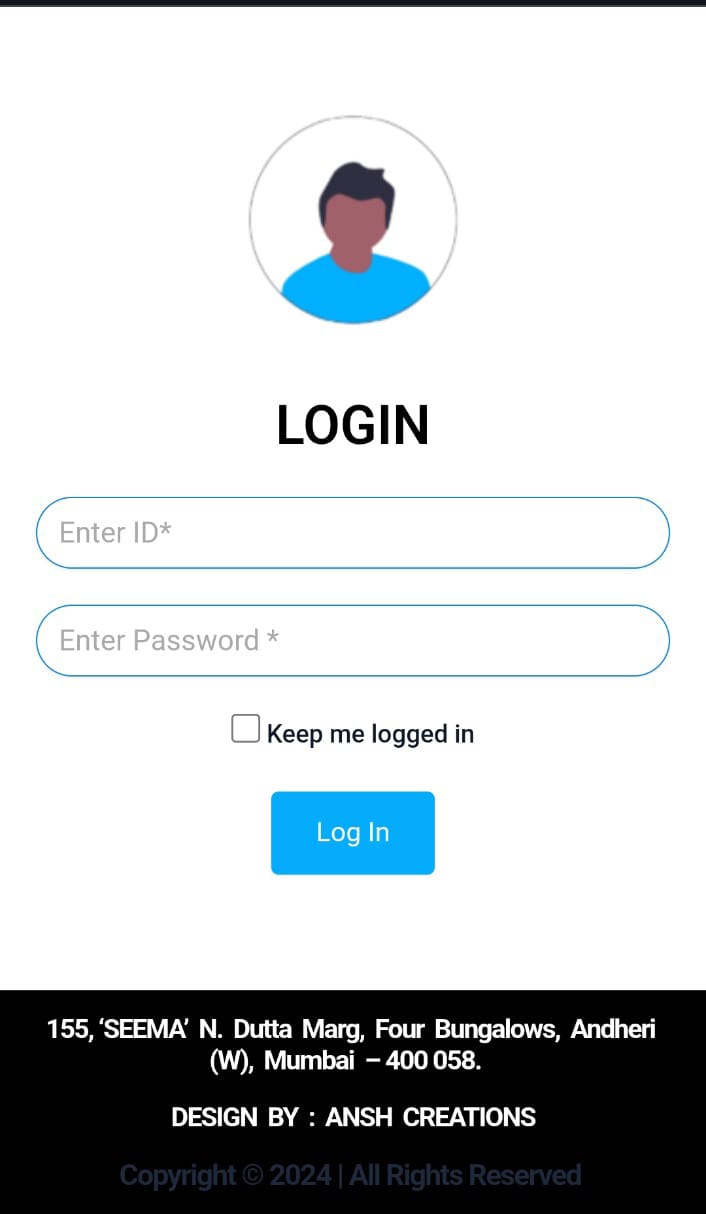Viewport: 706px width, 1214px height.
Task: Tap the Log In button
Action: click(x=352, y=833)
